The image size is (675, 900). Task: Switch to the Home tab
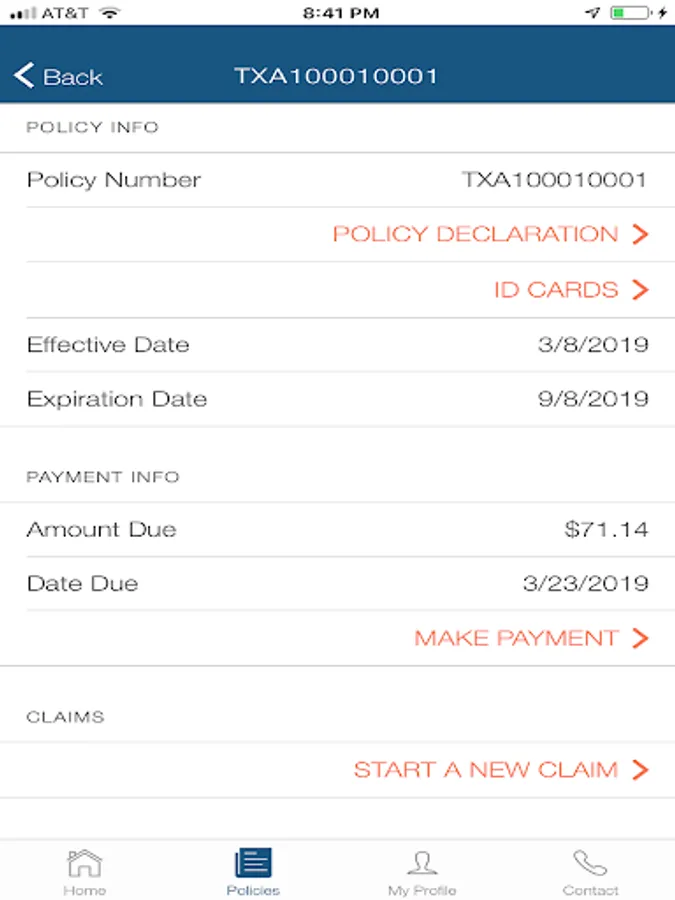[x=84, y=871]
